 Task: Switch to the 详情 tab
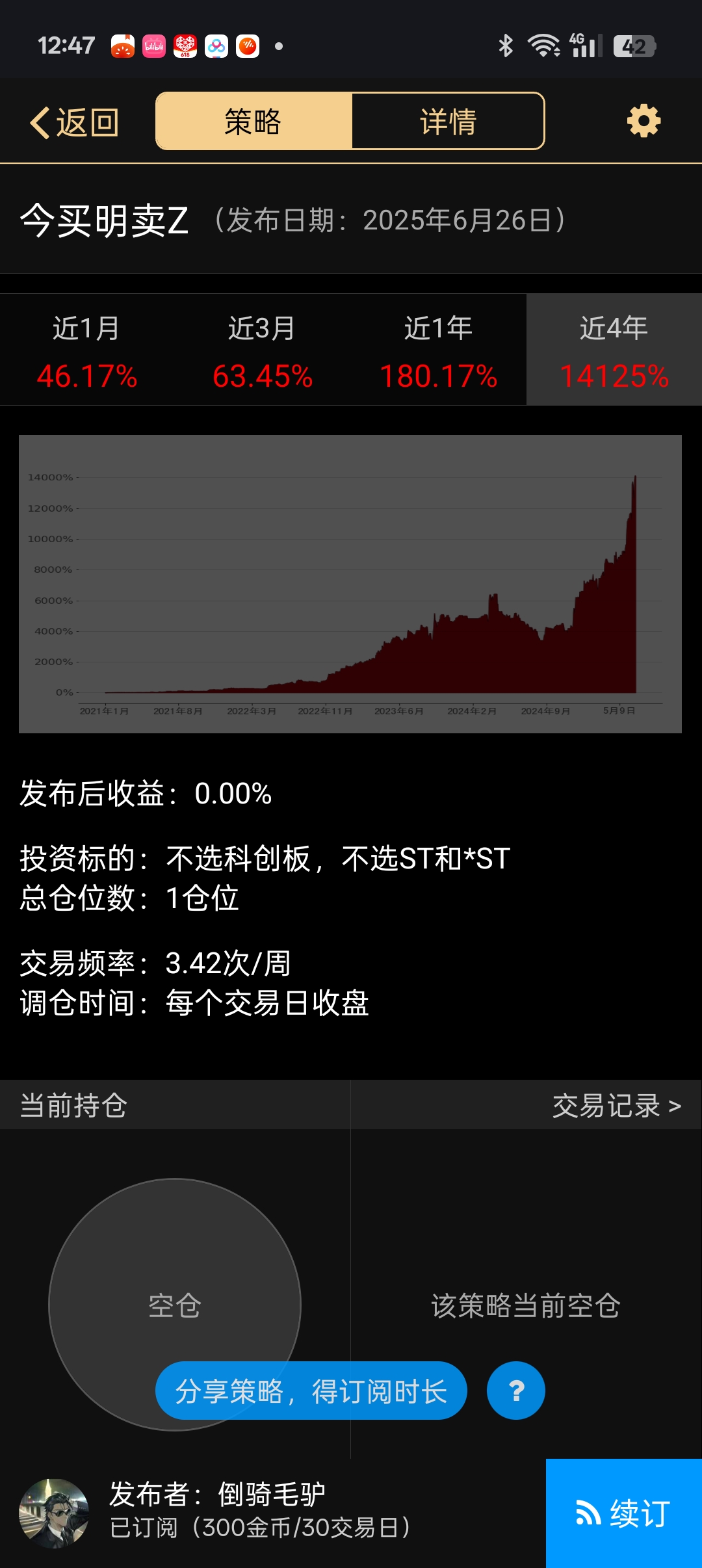(x=448, y=122)
